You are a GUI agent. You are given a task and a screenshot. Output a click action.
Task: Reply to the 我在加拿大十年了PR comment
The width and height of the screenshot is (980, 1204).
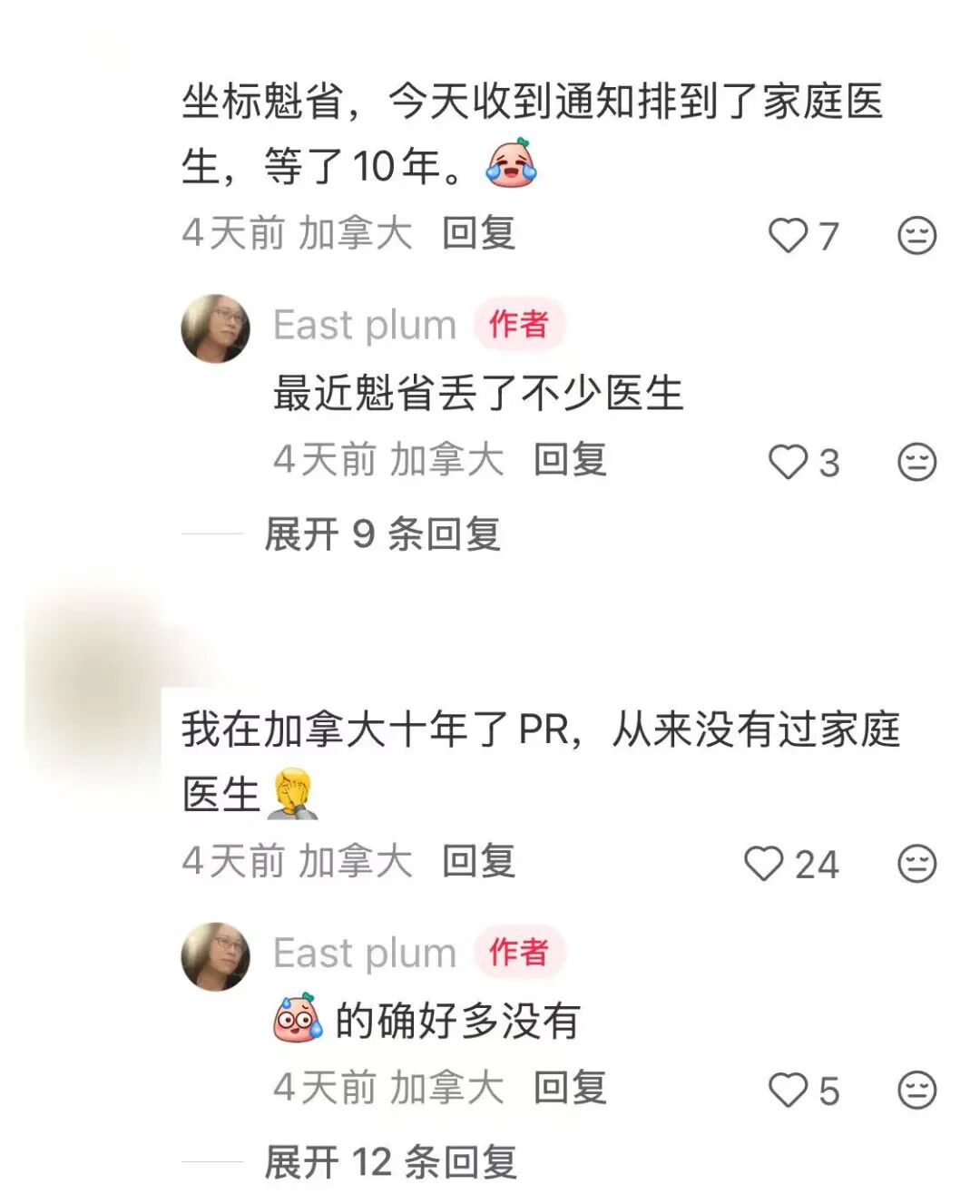coord(478,862)
